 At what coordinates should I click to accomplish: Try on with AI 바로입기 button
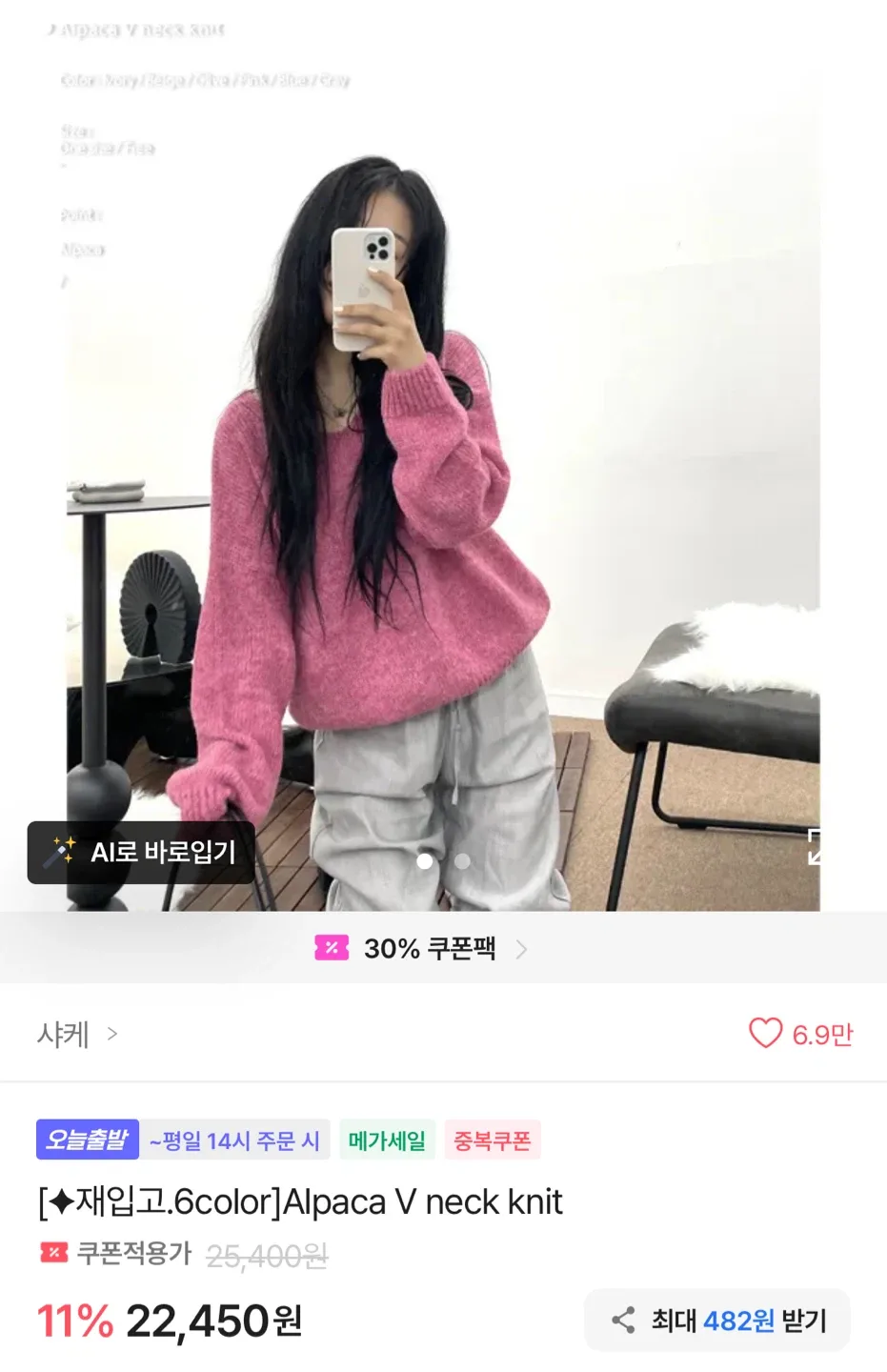[x=141, y=852]
